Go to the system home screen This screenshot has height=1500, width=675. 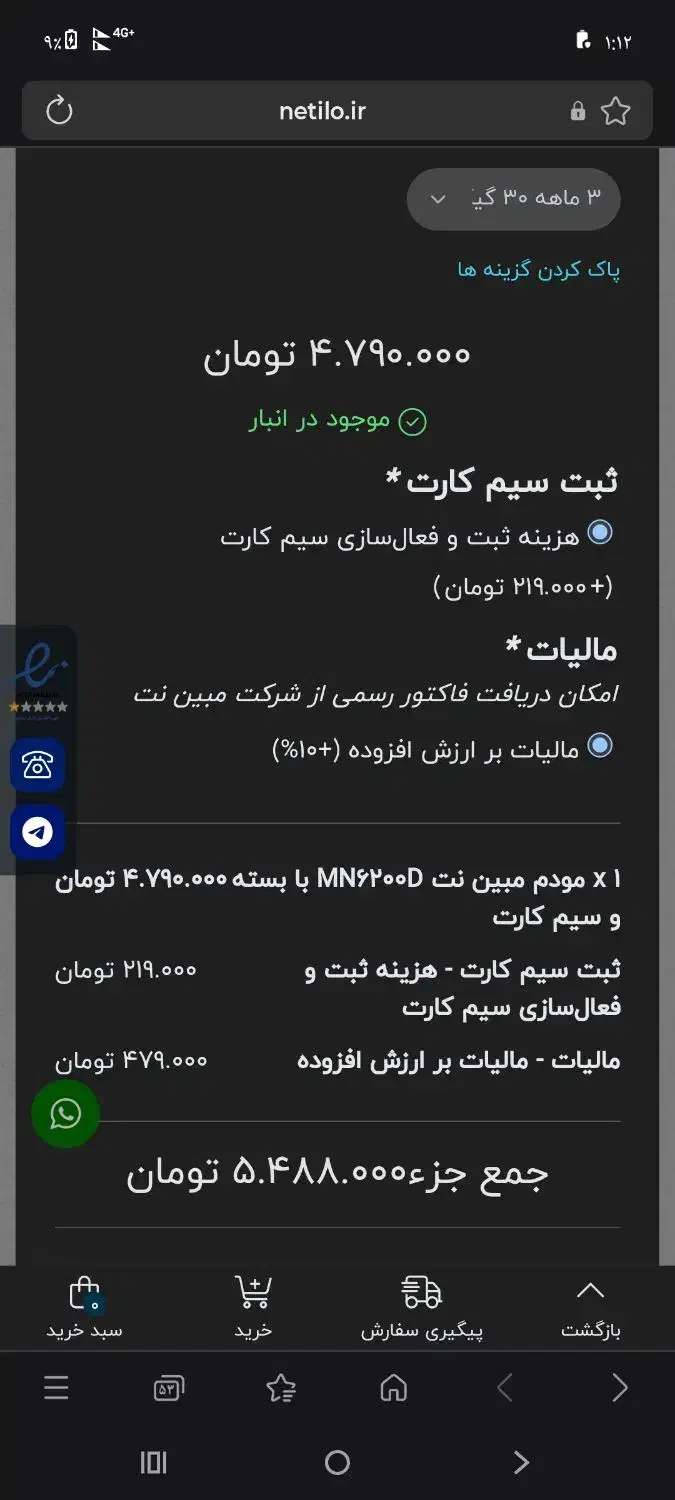[337, 1463]
